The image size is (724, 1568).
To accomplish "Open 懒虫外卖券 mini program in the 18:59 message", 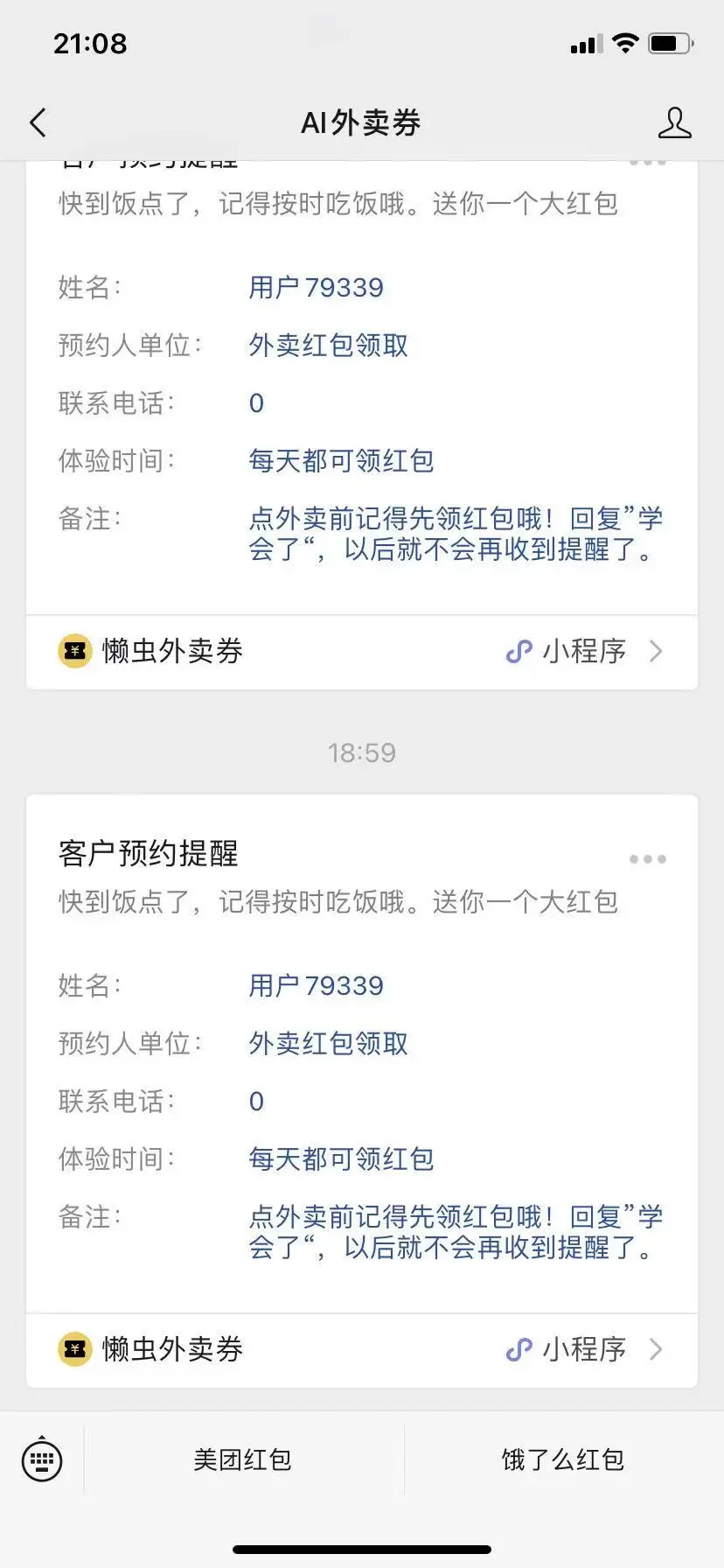I will 362,1349.
